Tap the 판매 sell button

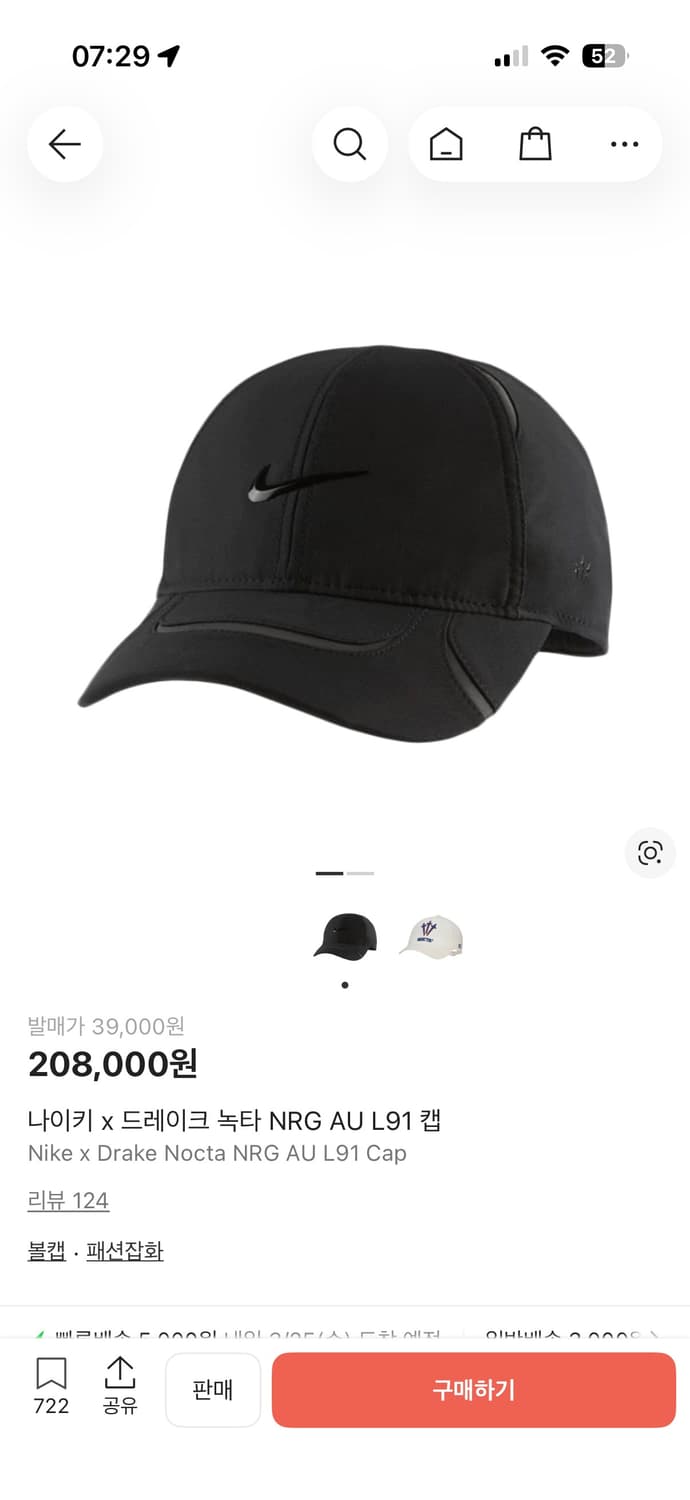pyautogui.click(x=213, y=1390)
